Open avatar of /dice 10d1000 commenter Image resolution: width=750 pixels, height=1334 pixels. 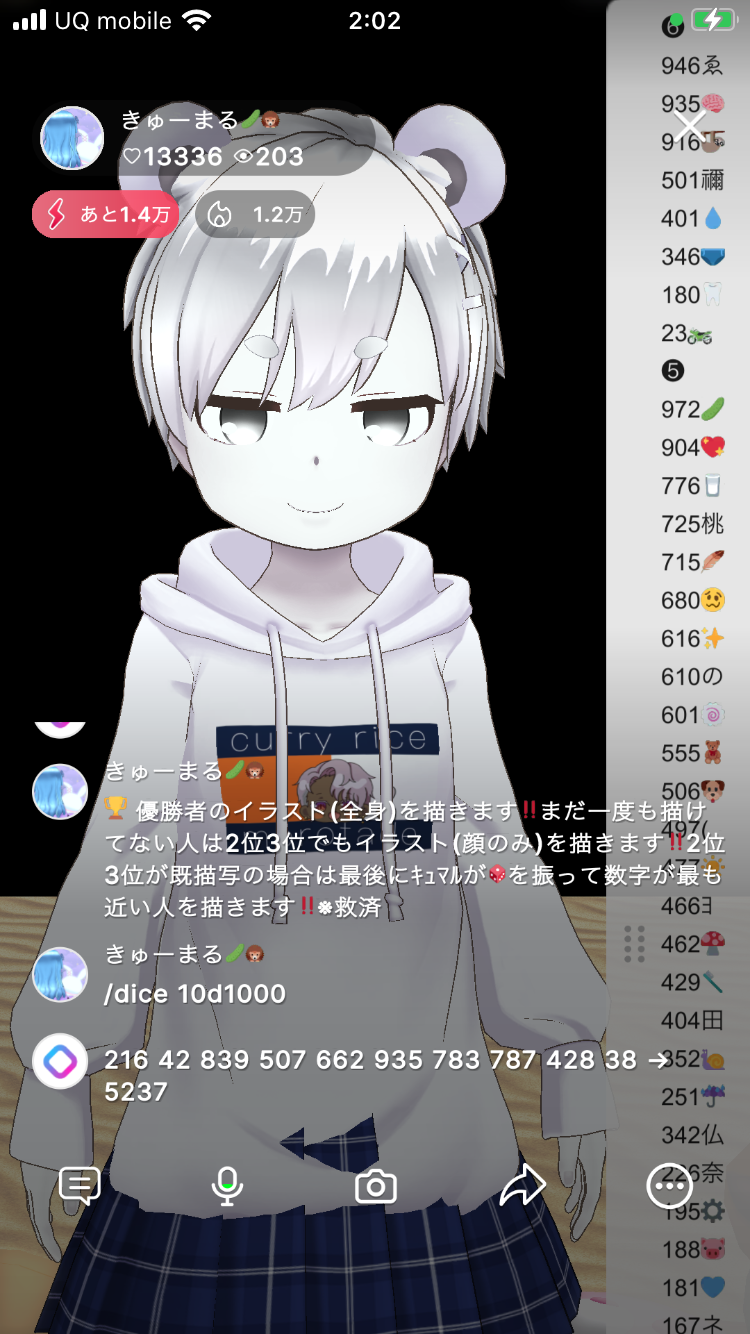point(60,974)
